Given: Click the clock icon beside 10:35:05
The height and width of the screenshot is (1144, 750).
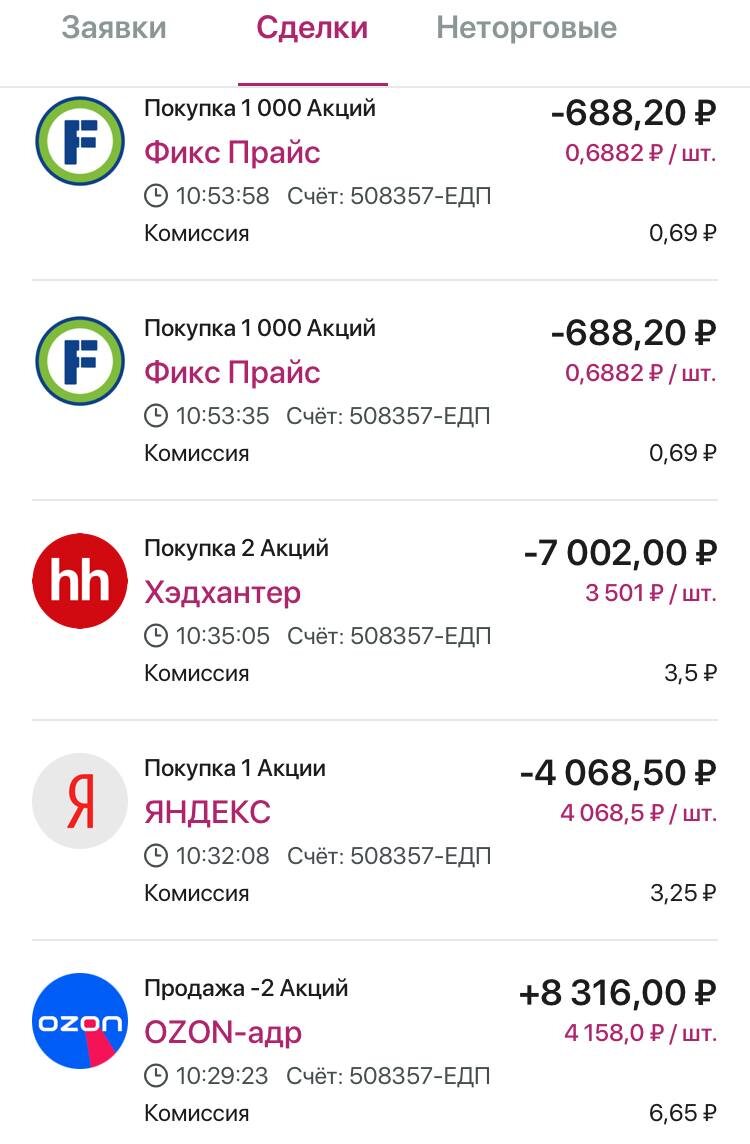Looking at the screenshot, I should point(157,636).
